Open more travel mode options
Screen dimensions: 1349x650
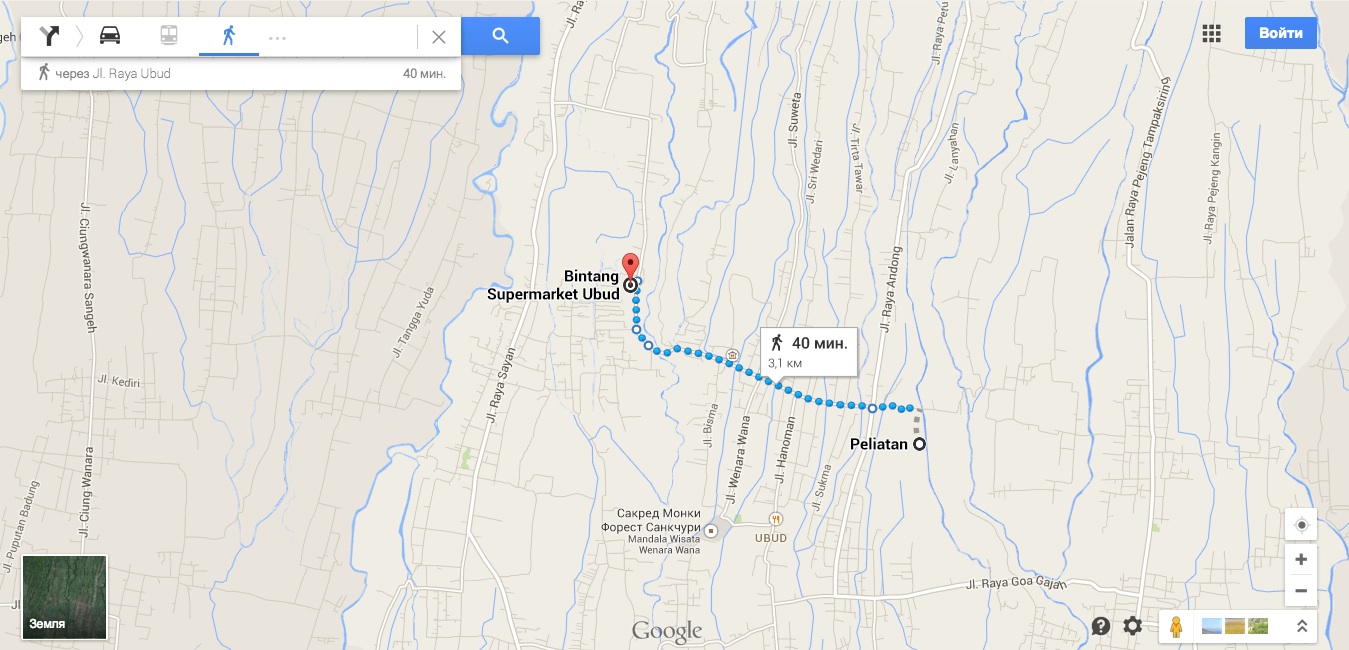click(x=278, y=38)
